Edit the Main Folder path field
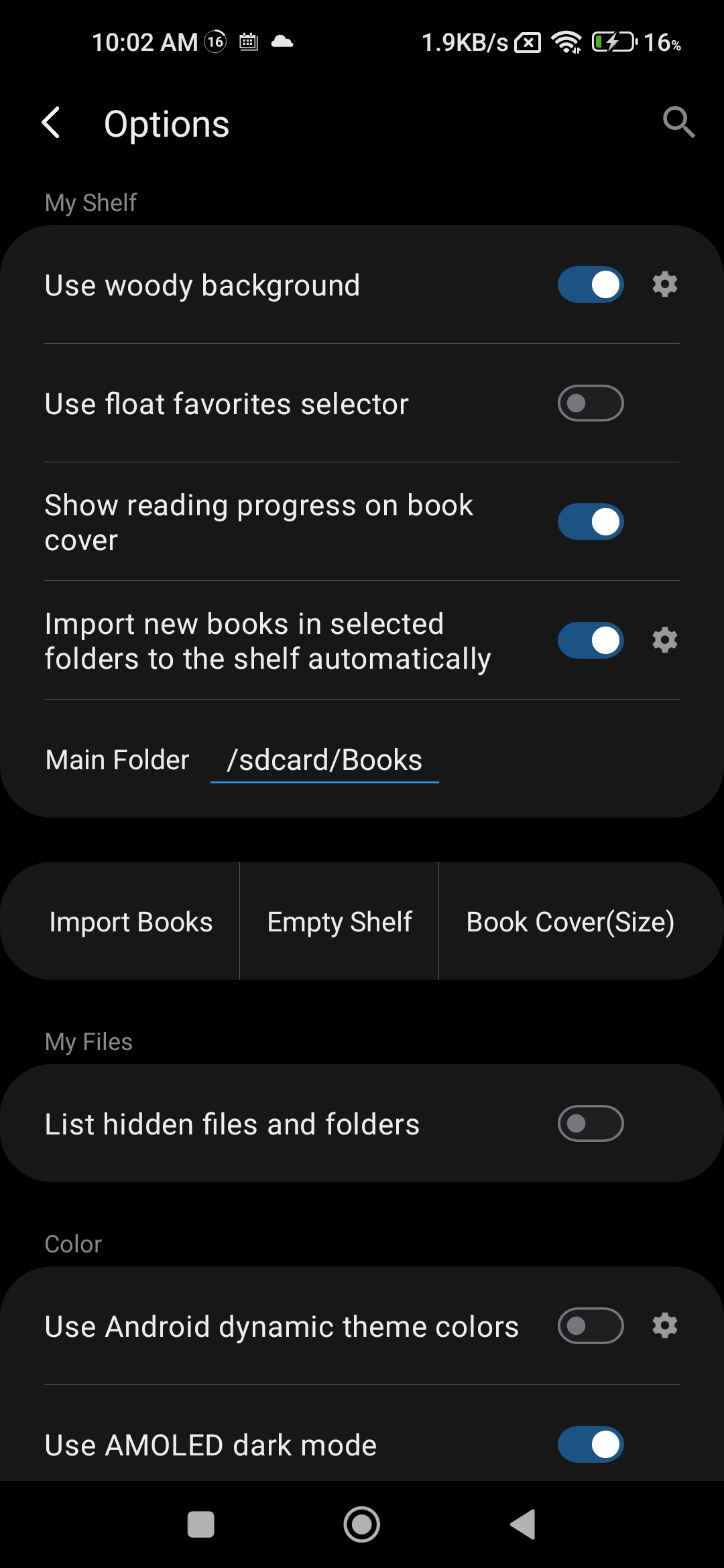Viewport: 724px width, 1568px height. pos(324,761)
